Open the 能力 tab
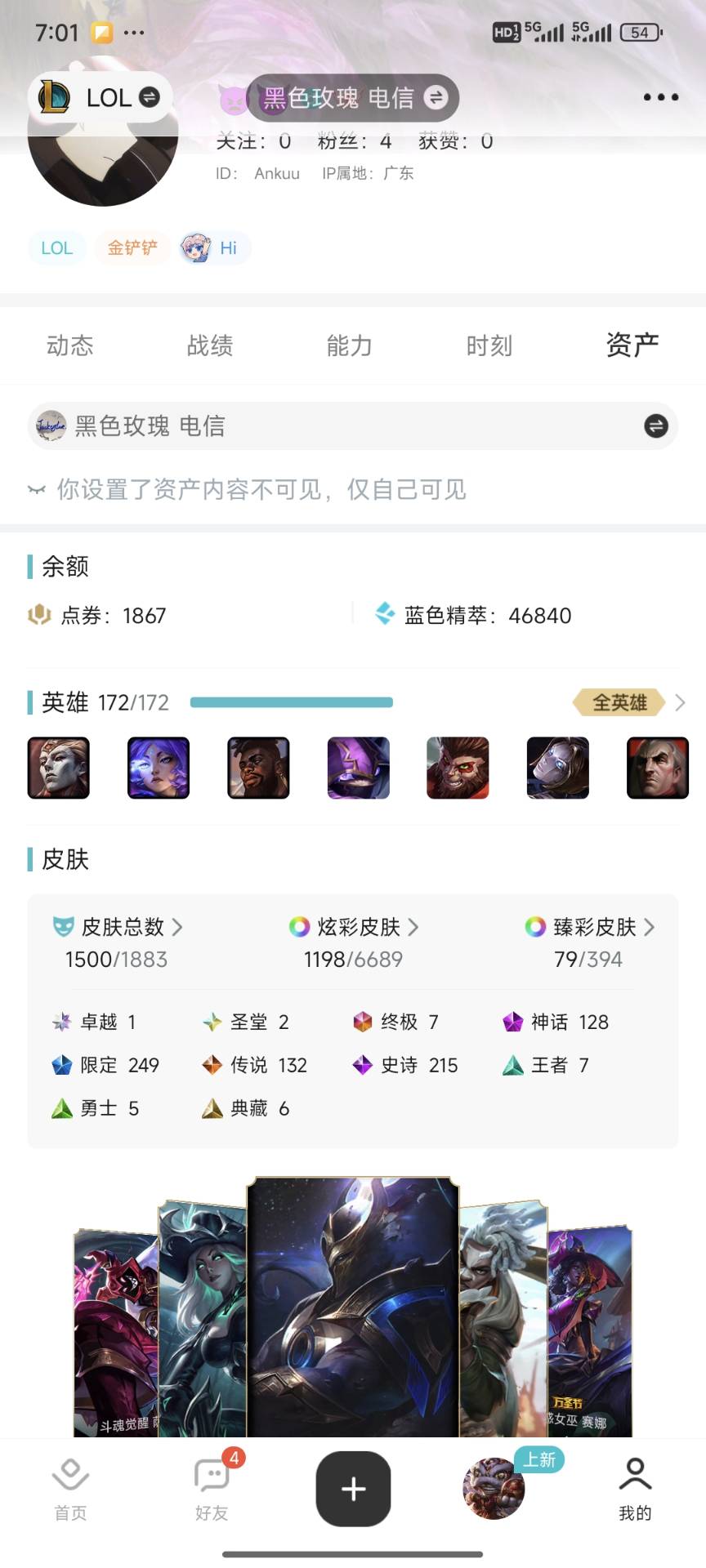Image resolution: width=706 pixels, height=1568 pixels. coord(350,345)
